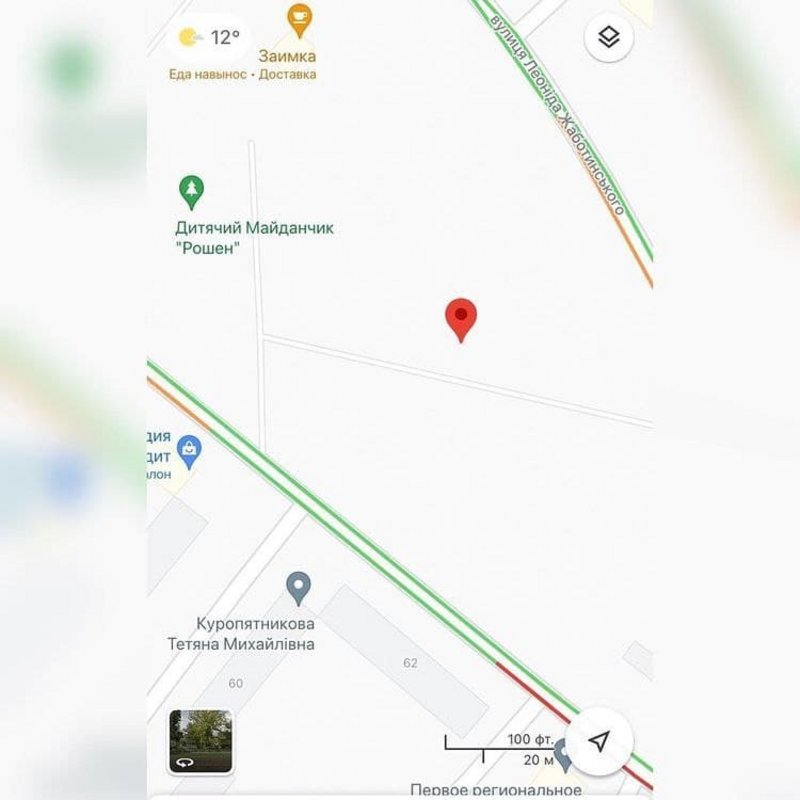Tap the weather chip showing 12°
The image size is (800, 800).
pos(210,38)
